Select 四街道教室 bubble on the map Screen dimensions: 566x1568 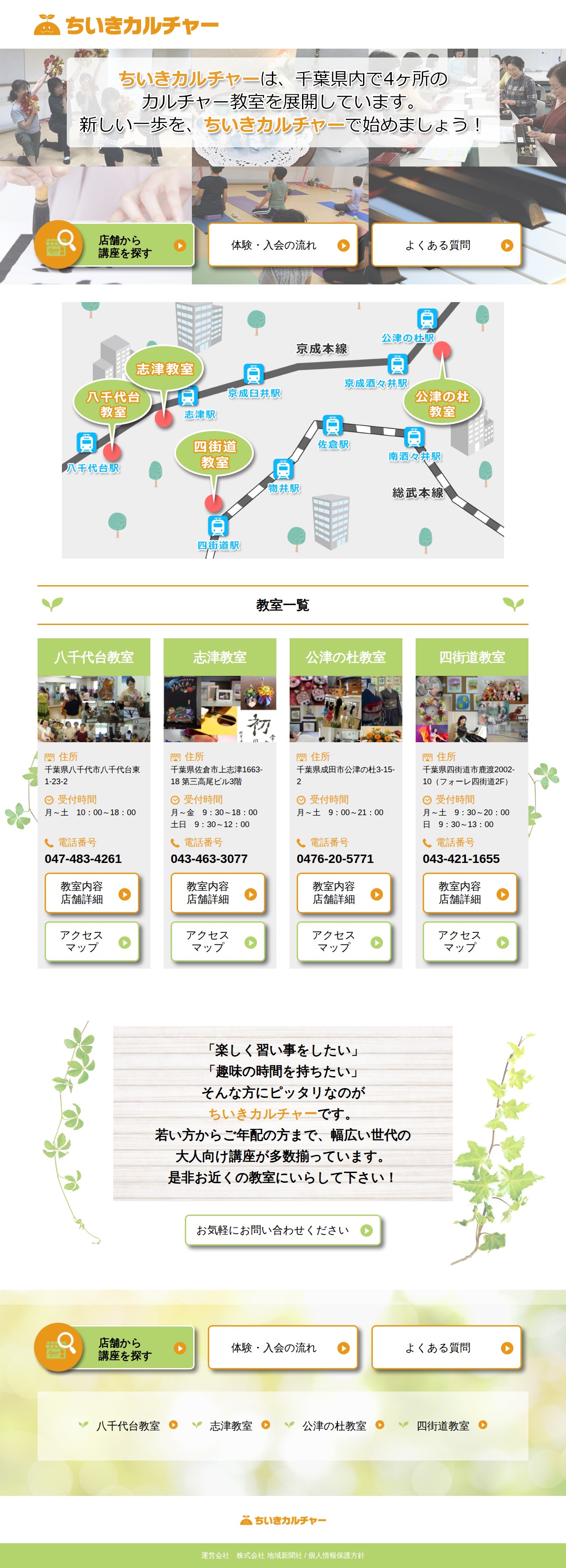214,454
